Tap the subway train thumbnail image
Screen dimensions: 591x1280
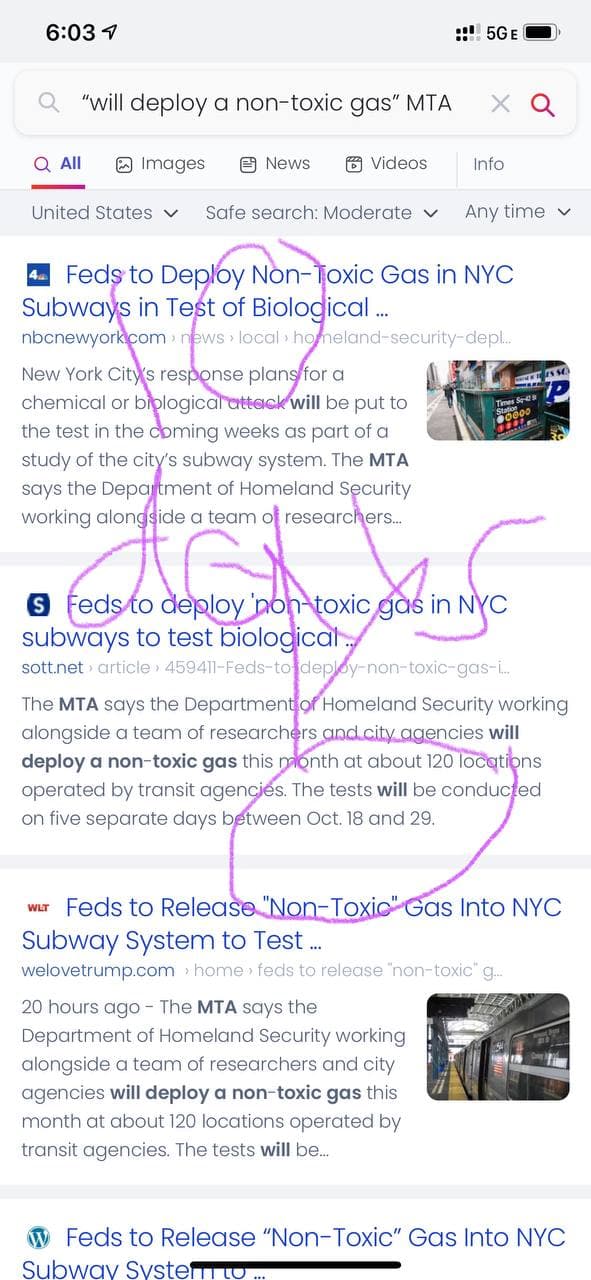498,1047
